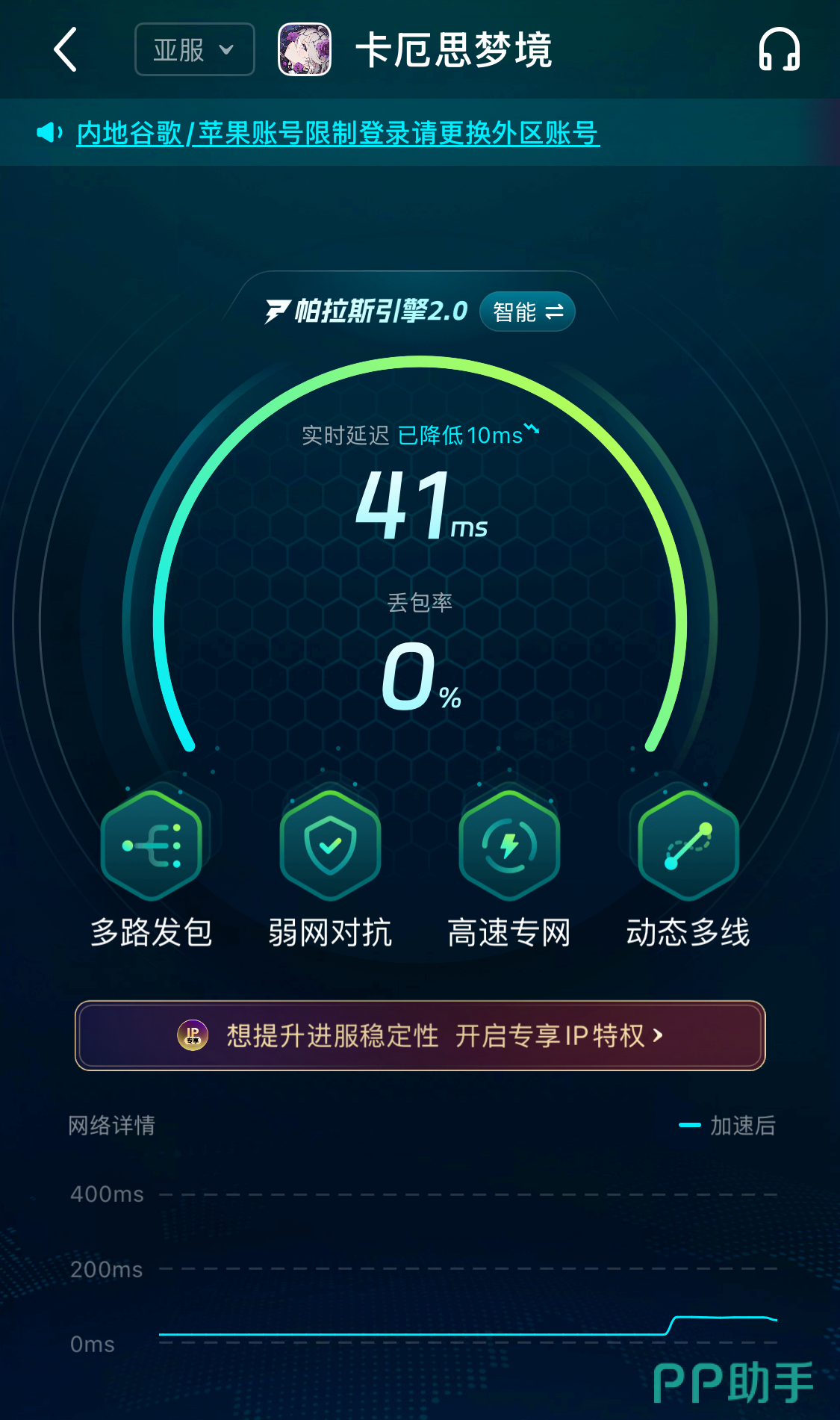840x1420 pixels.
Task: Tap the 高速专网 feature icon
Action: point(509,846)
